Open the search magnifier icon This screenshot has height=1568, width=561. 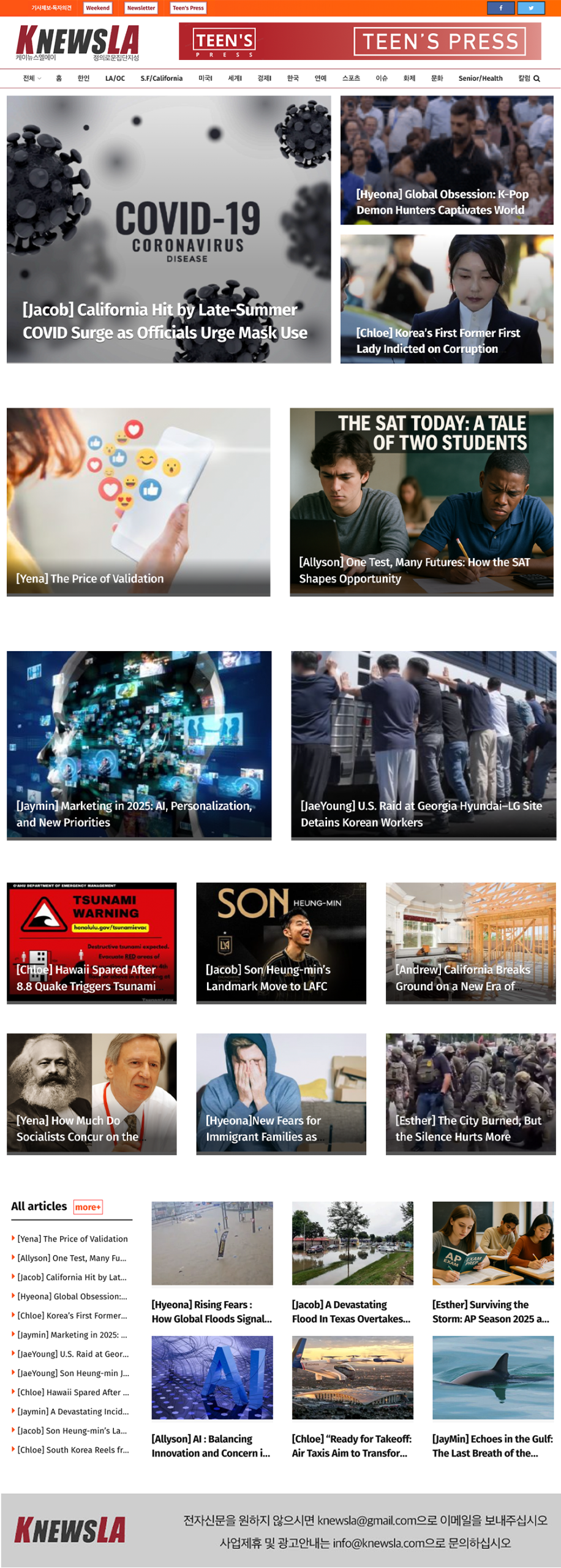(x=537, y=78)
